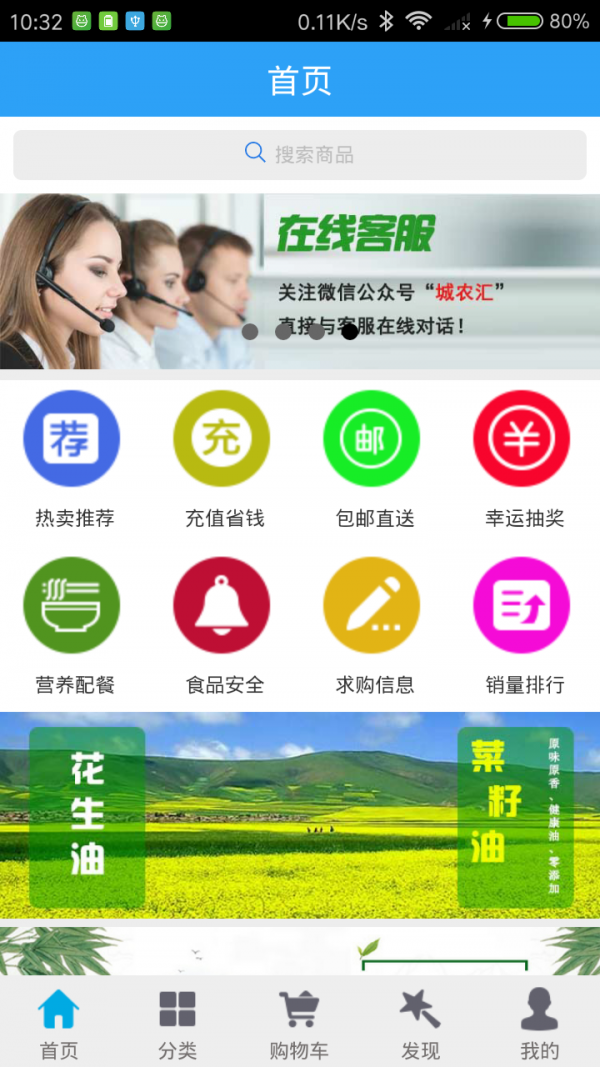The width and height of the screenshot is (600, 1067).
Task: Open the 花生油 peanut oil tile
Action: click(x=87, y=816)
